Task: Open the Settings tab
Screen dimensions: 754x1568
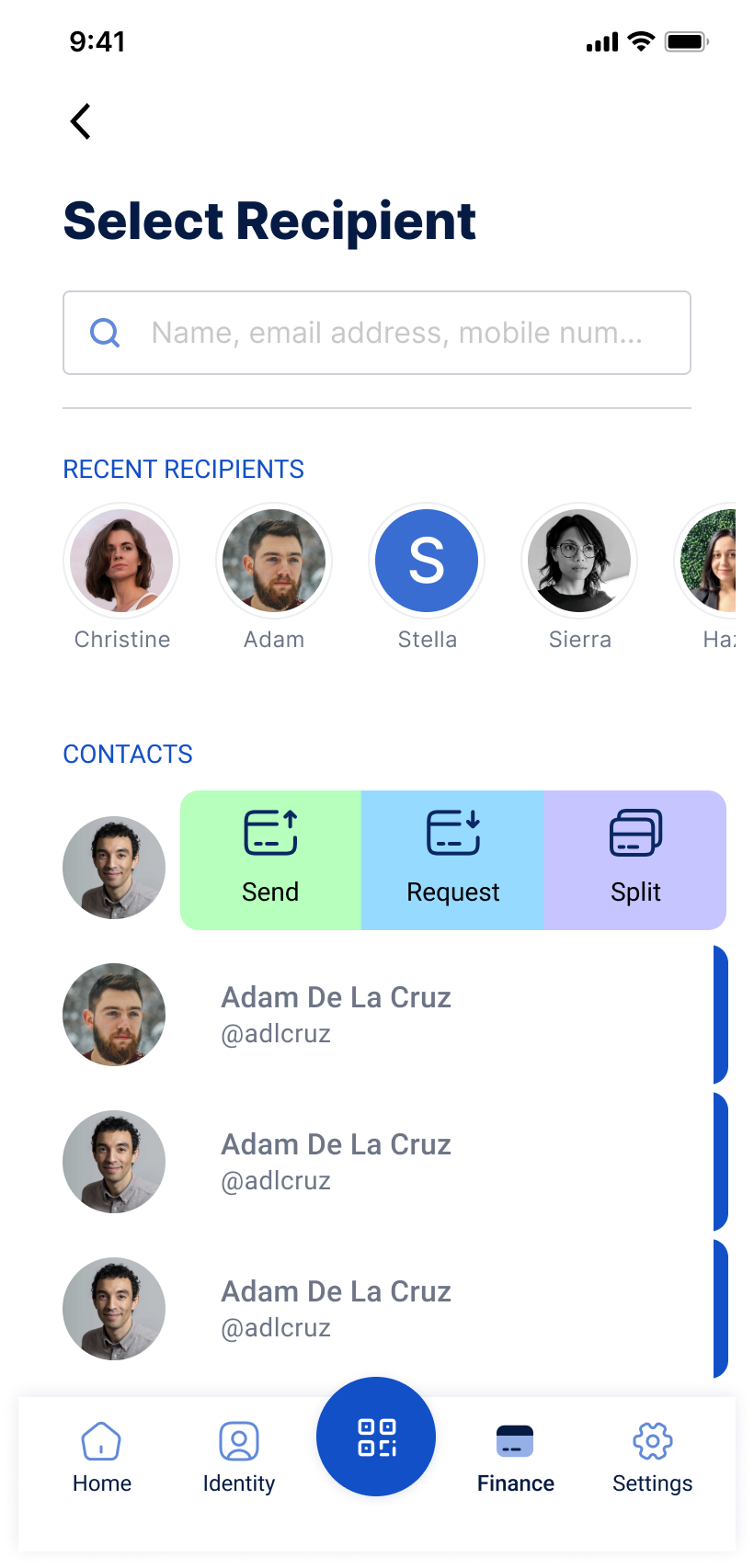Action: coord(652,1458)
